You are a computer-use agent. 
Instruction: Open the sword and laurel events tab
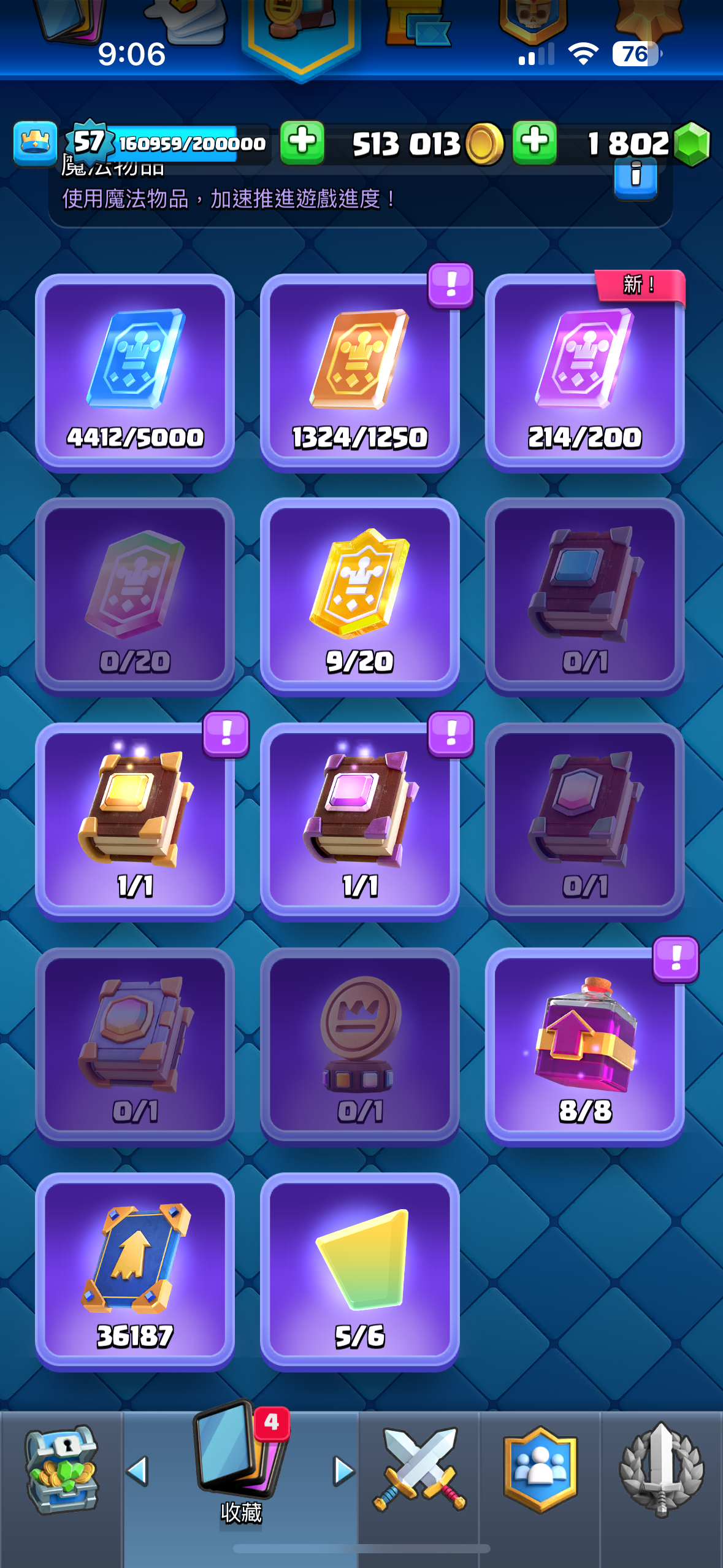point(661,1470)
